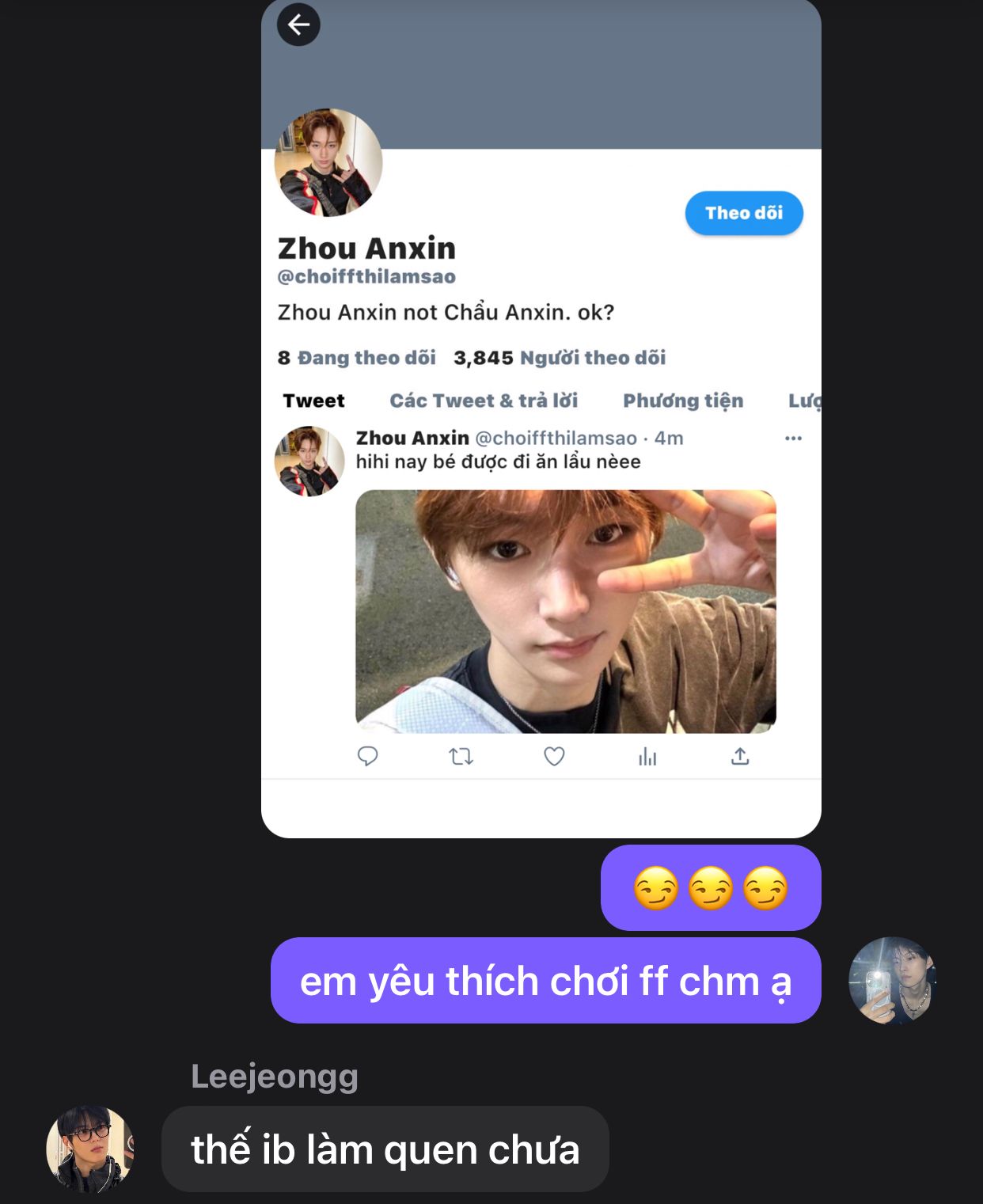This screenshot has height=1204, width=983.
Task: View the avatar beside the purple ff message
Action: point(892,981)
